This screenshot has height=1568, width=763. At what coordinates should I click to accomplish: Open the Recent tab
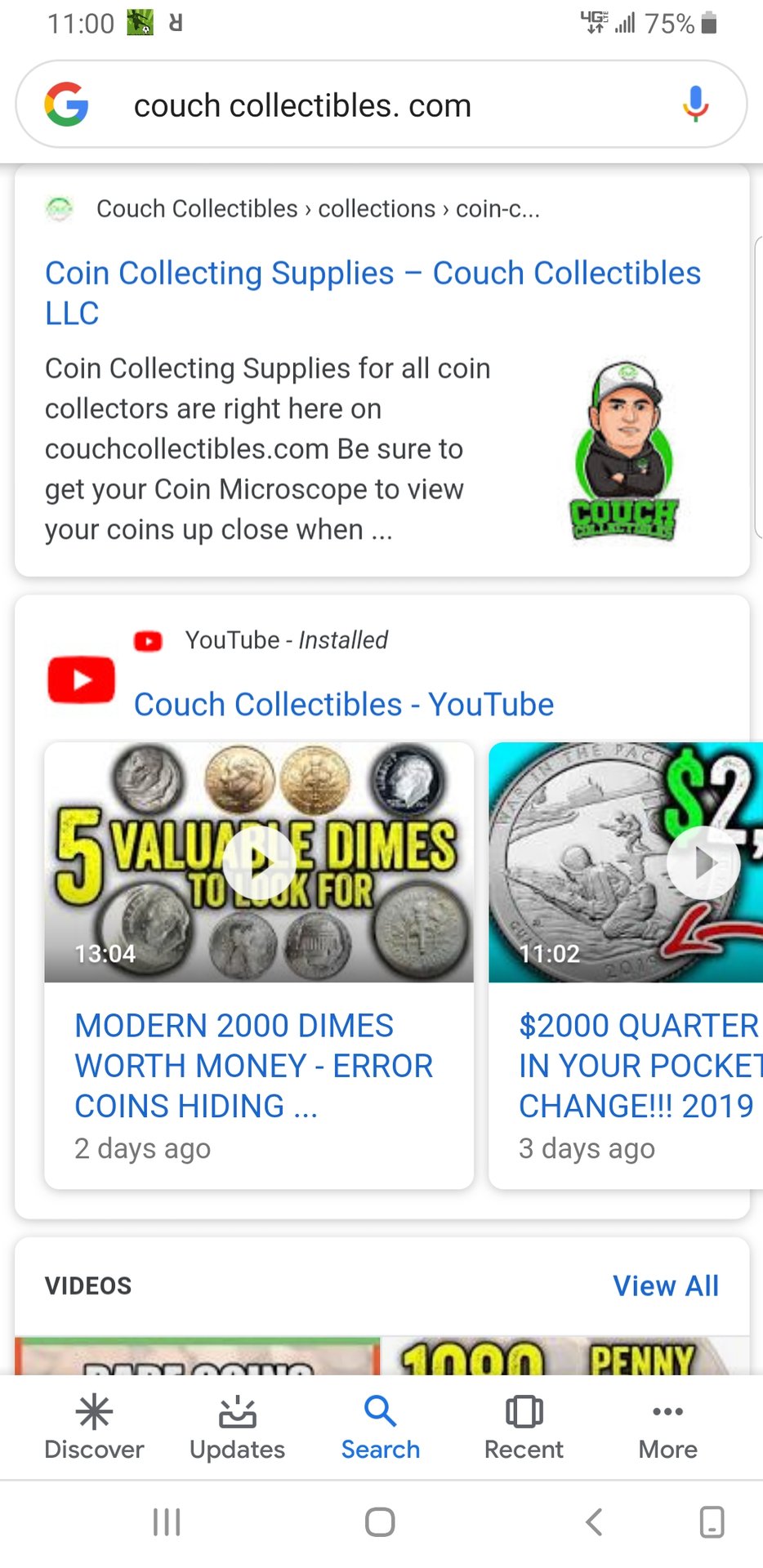[524, 1428]
